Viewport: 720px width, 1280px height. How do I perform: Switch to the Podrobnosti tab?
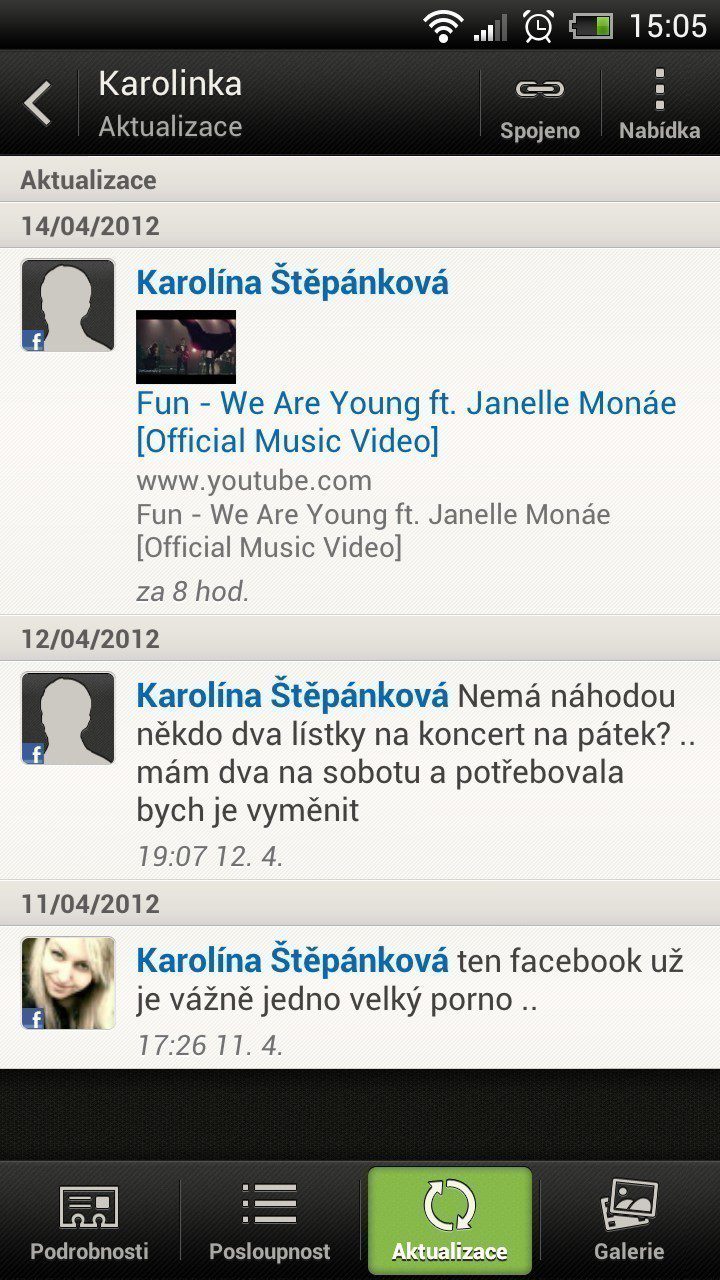click(x=89, y=1220)
